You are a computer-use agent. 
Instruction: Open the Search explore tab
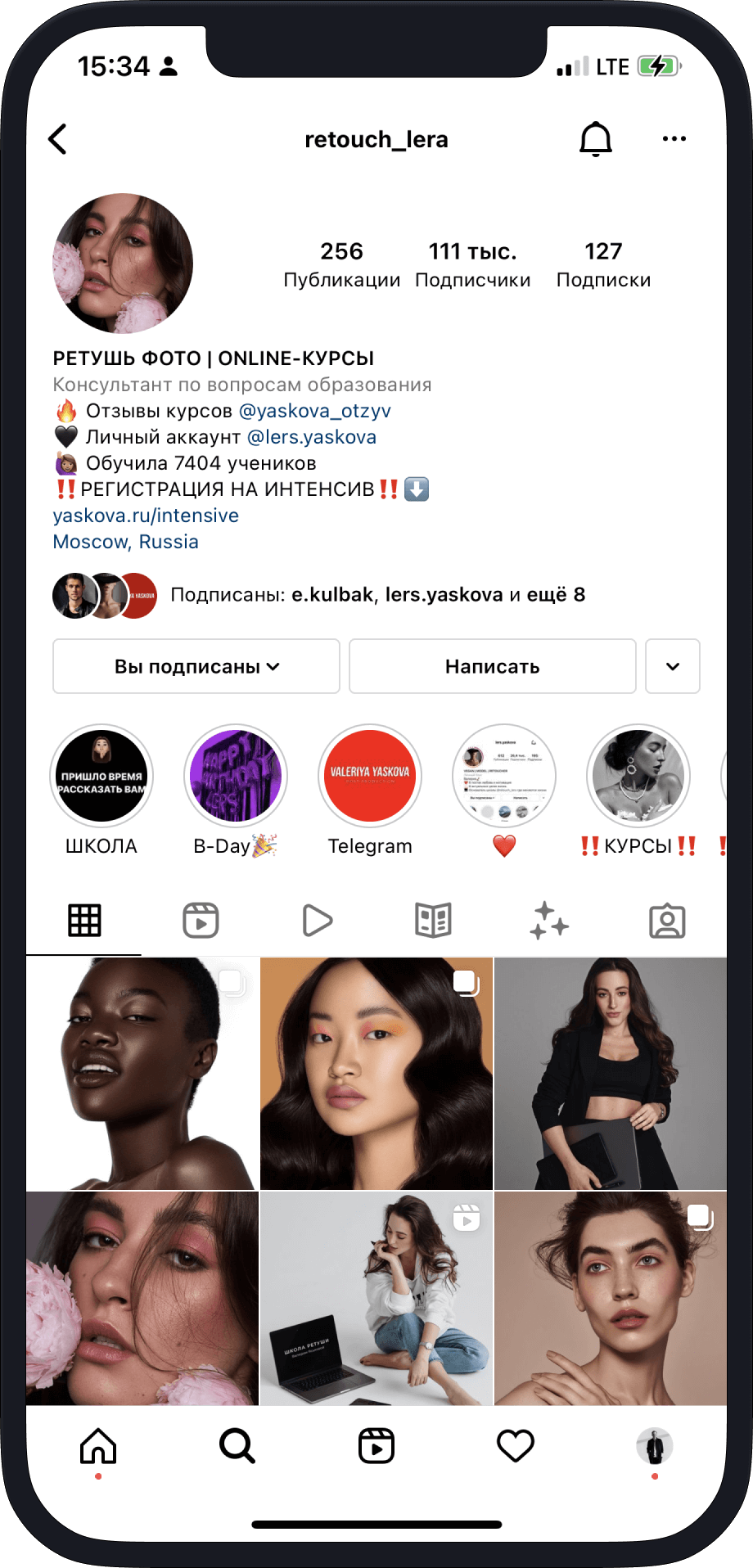click(x=237, y=1446)
